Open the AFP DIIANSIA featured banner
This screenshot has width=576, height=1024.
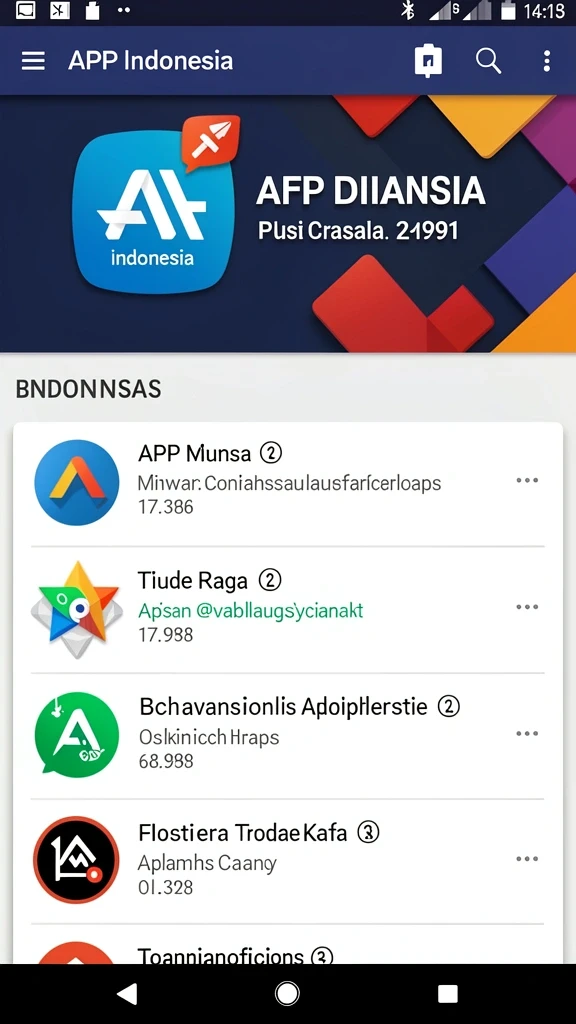coord(288,224)
